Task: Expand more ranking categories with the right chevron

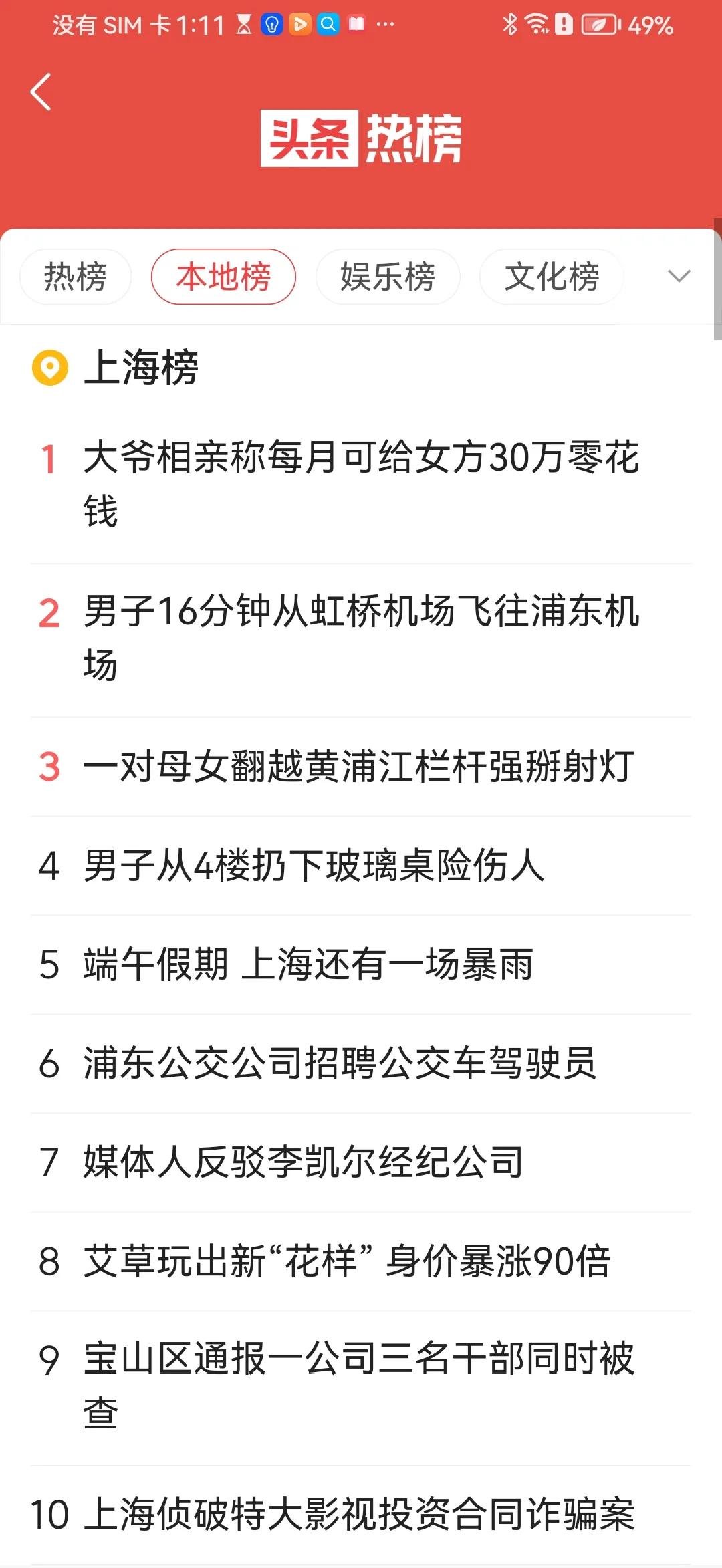Action: pos(679,276)
